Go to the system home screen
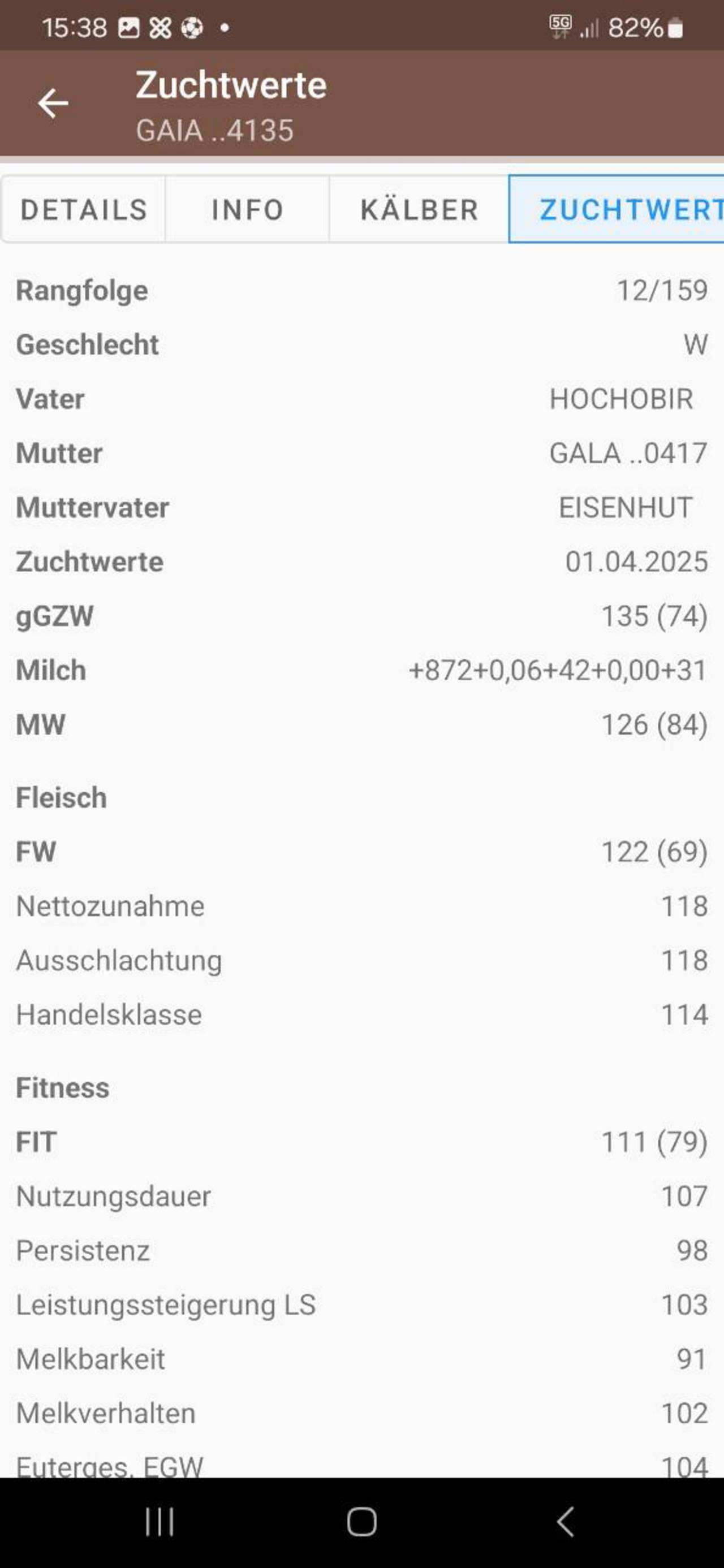 tap(361, 1522)
